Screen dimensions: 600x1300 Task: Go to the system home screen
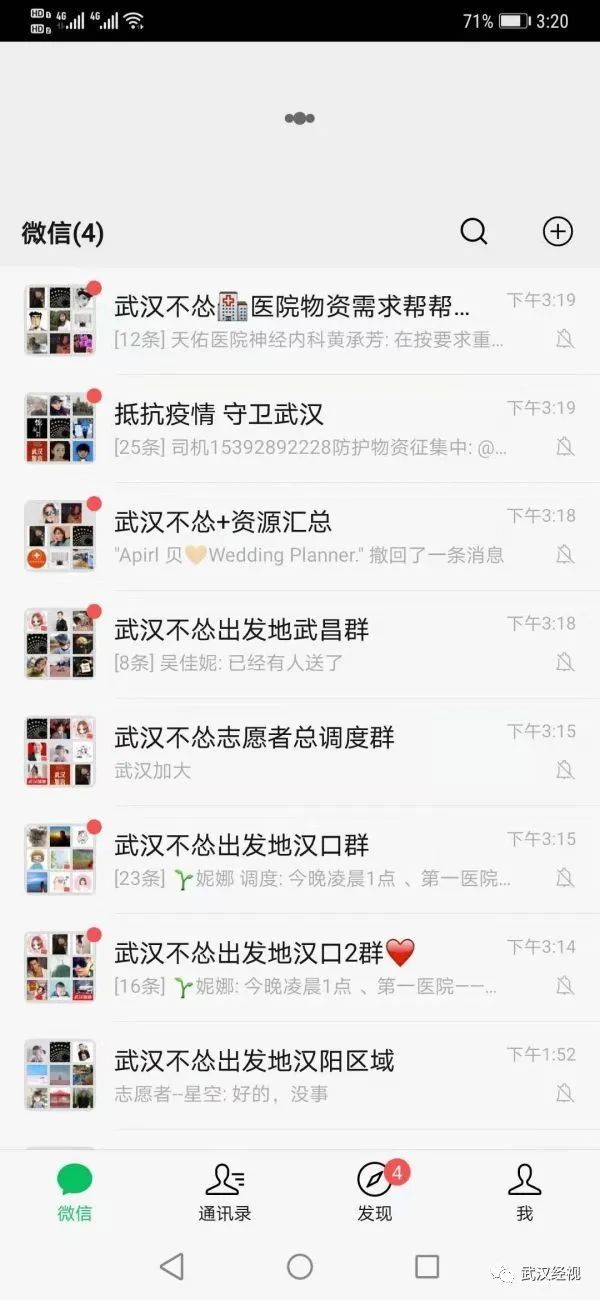300,1266
